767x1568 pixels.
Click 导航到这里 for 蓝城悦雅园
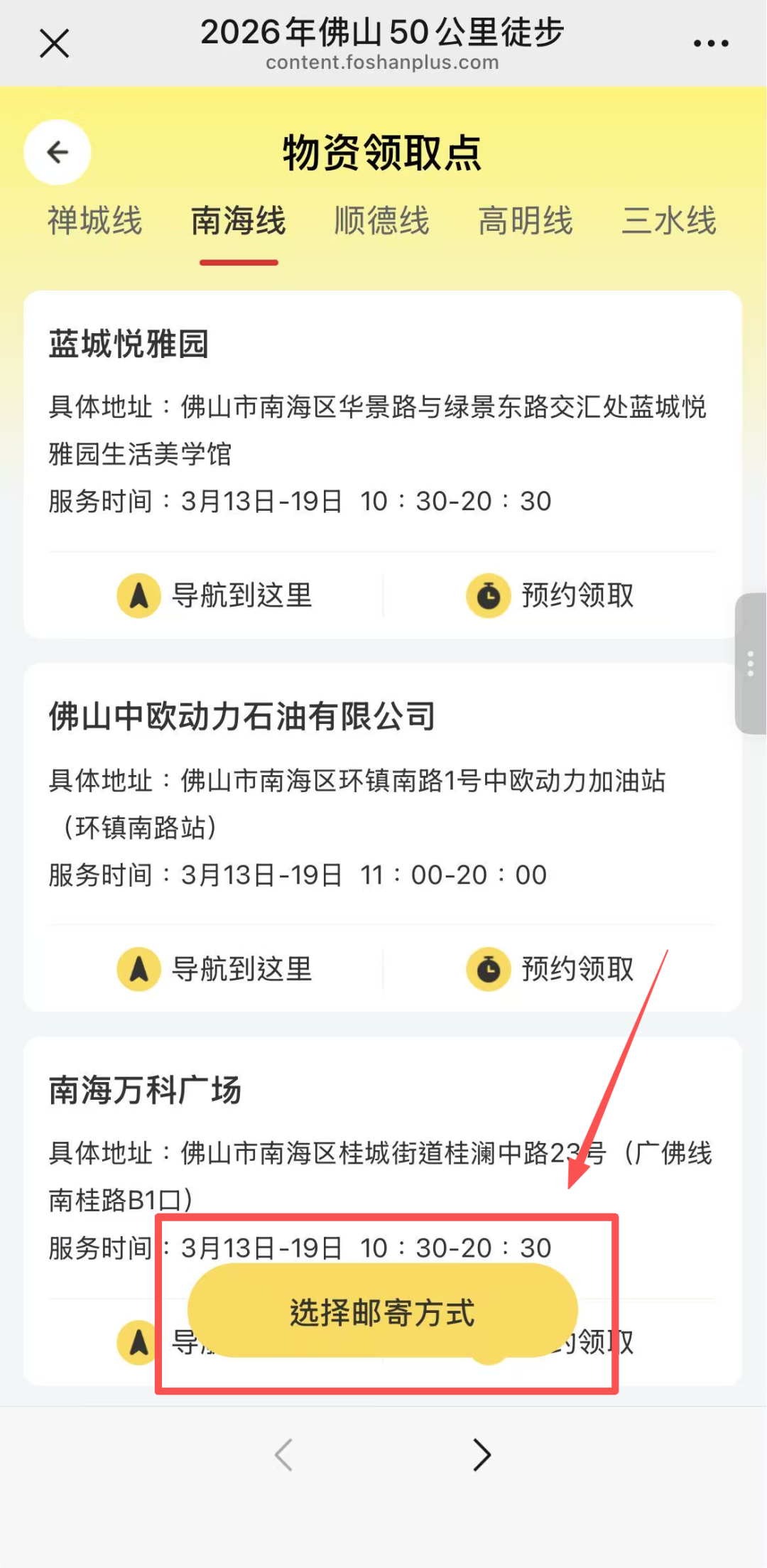tap(244, 597)
